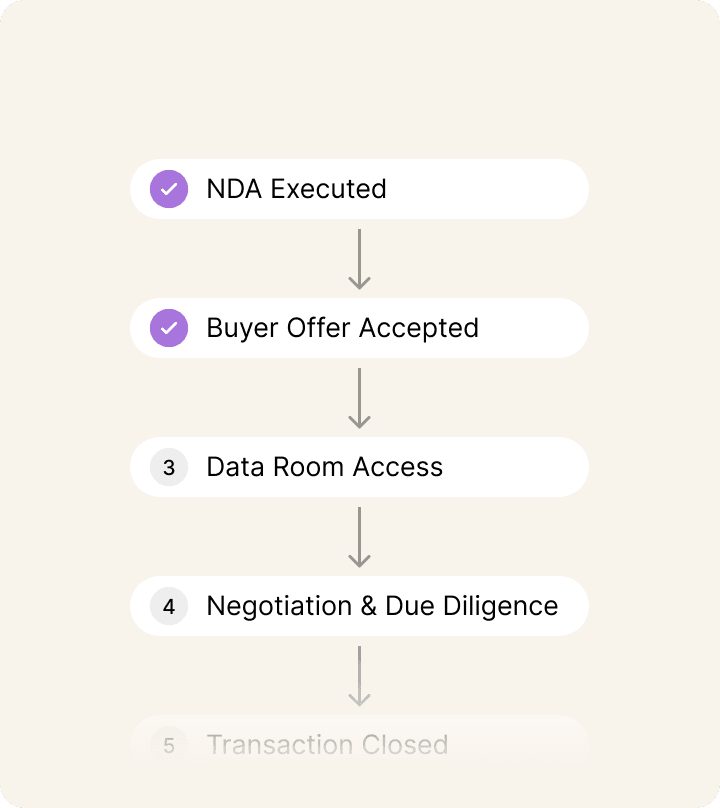Select the number 4 badge beside Negotiation & Due Diligence

coord(168,606)
